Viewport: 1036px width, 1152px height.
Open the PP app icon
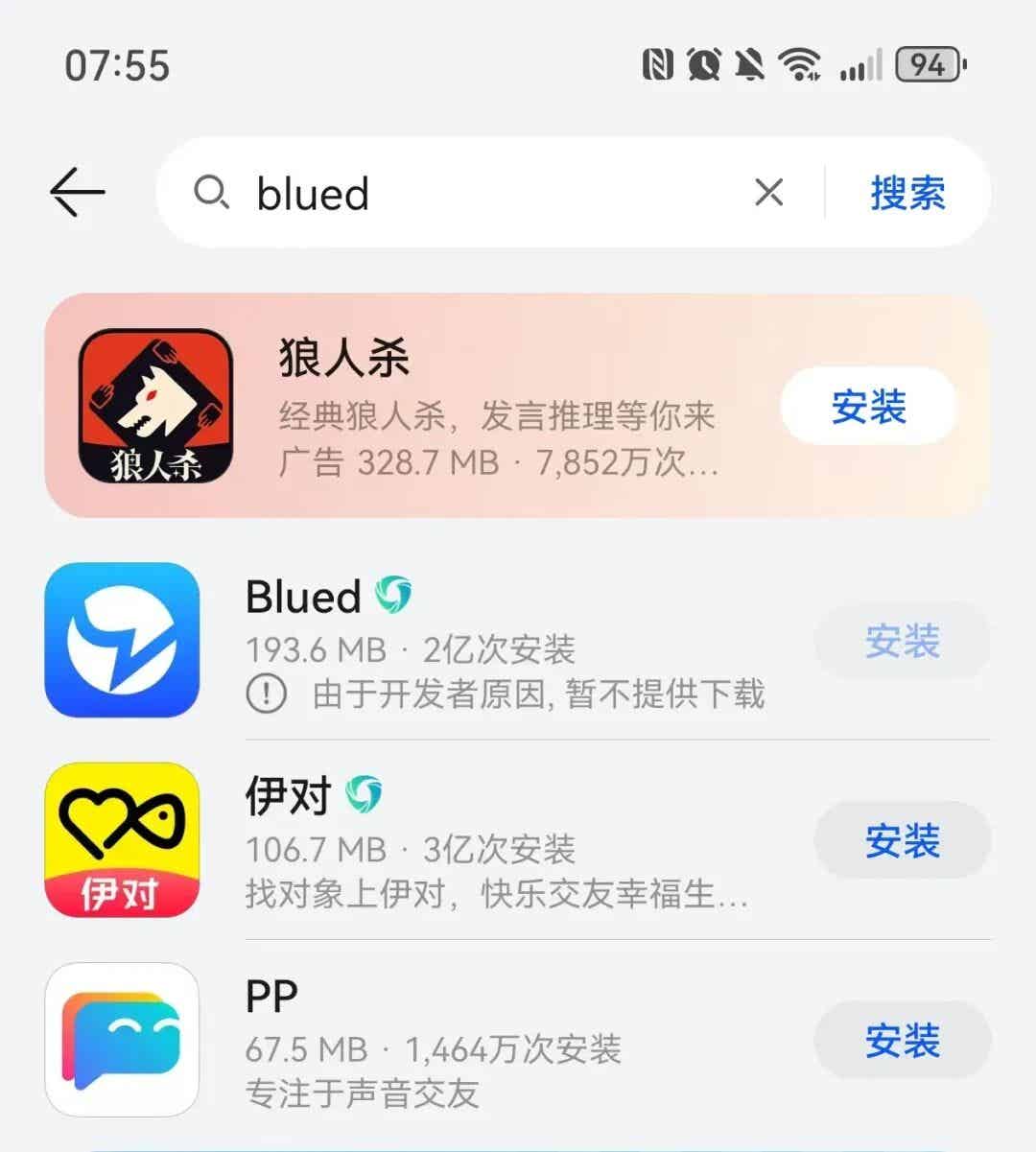click(x=122, y=1042)
